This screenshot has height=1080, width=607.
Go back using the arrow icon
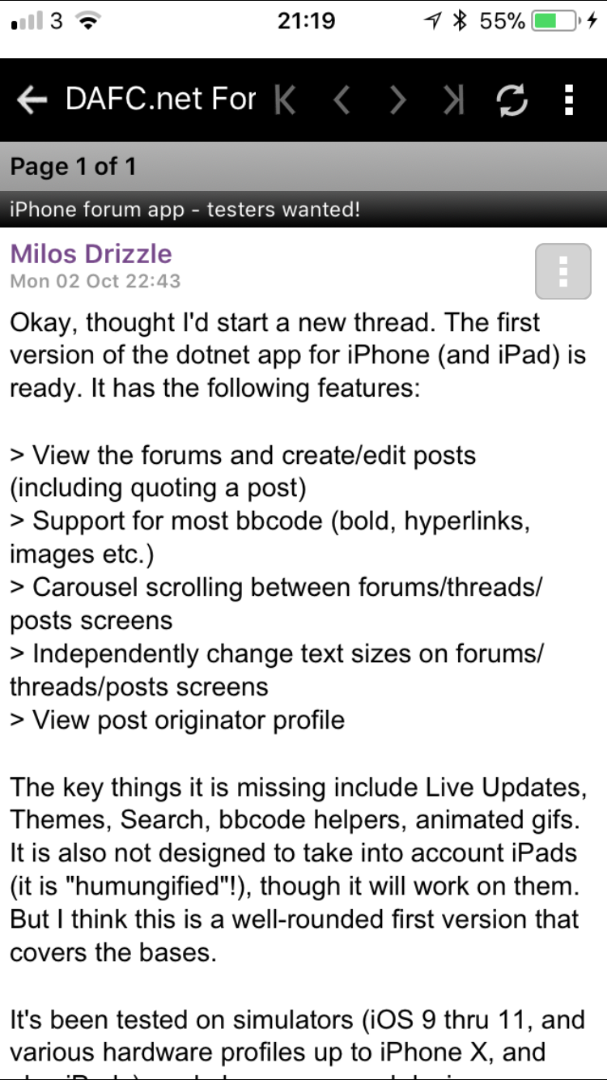[32, 101]
